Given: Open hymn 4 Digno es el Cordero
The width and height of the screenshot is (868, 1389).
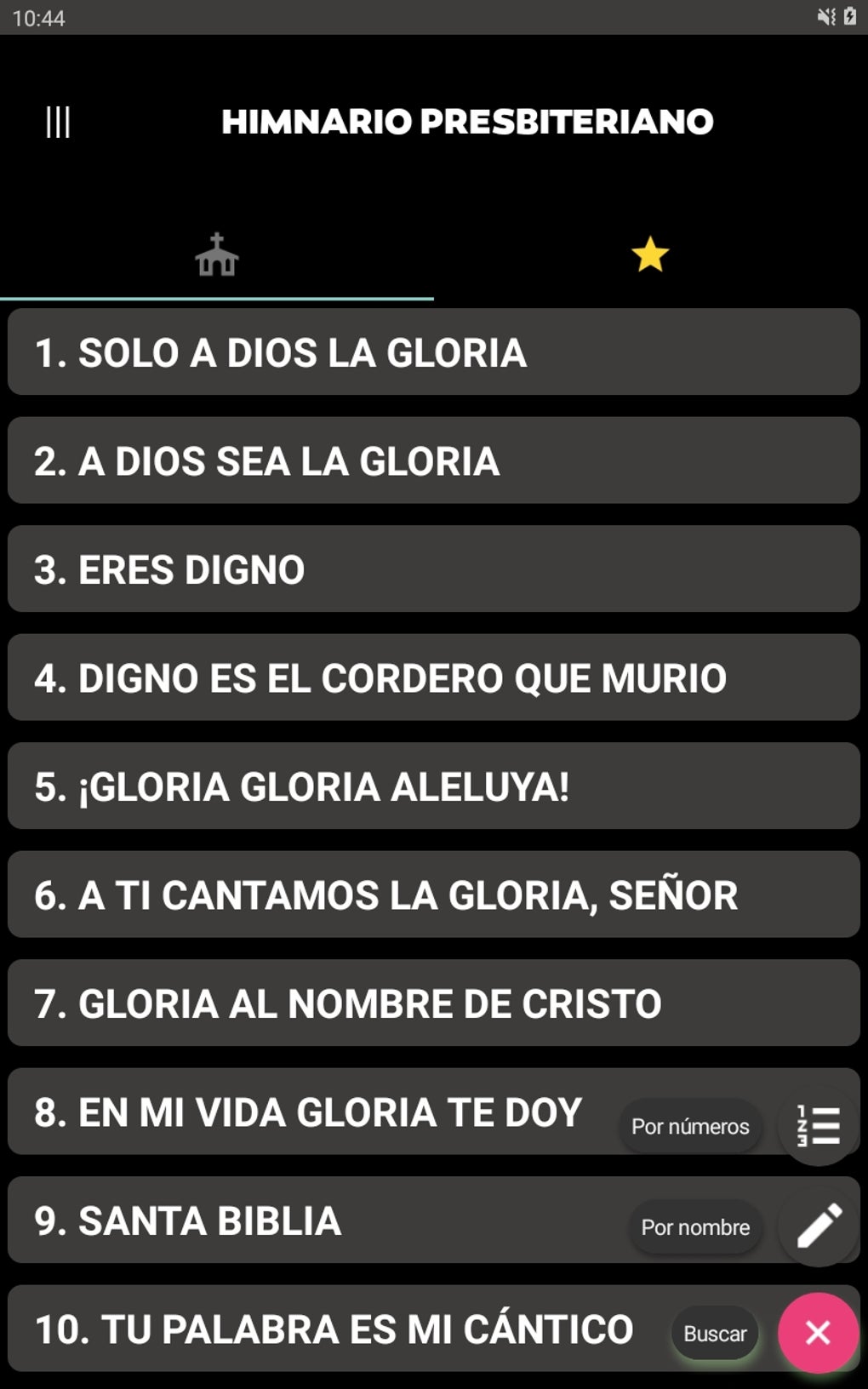Looking at the screenshot, I should 433,678.
